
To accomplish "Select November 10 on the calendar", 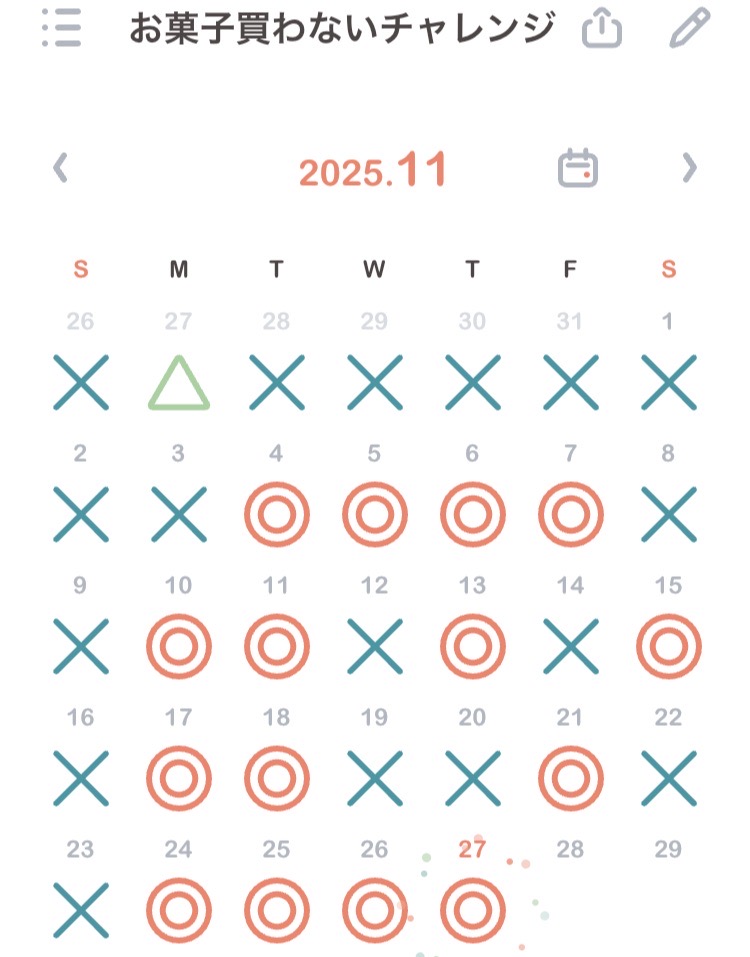I will [x=179, y=647].
